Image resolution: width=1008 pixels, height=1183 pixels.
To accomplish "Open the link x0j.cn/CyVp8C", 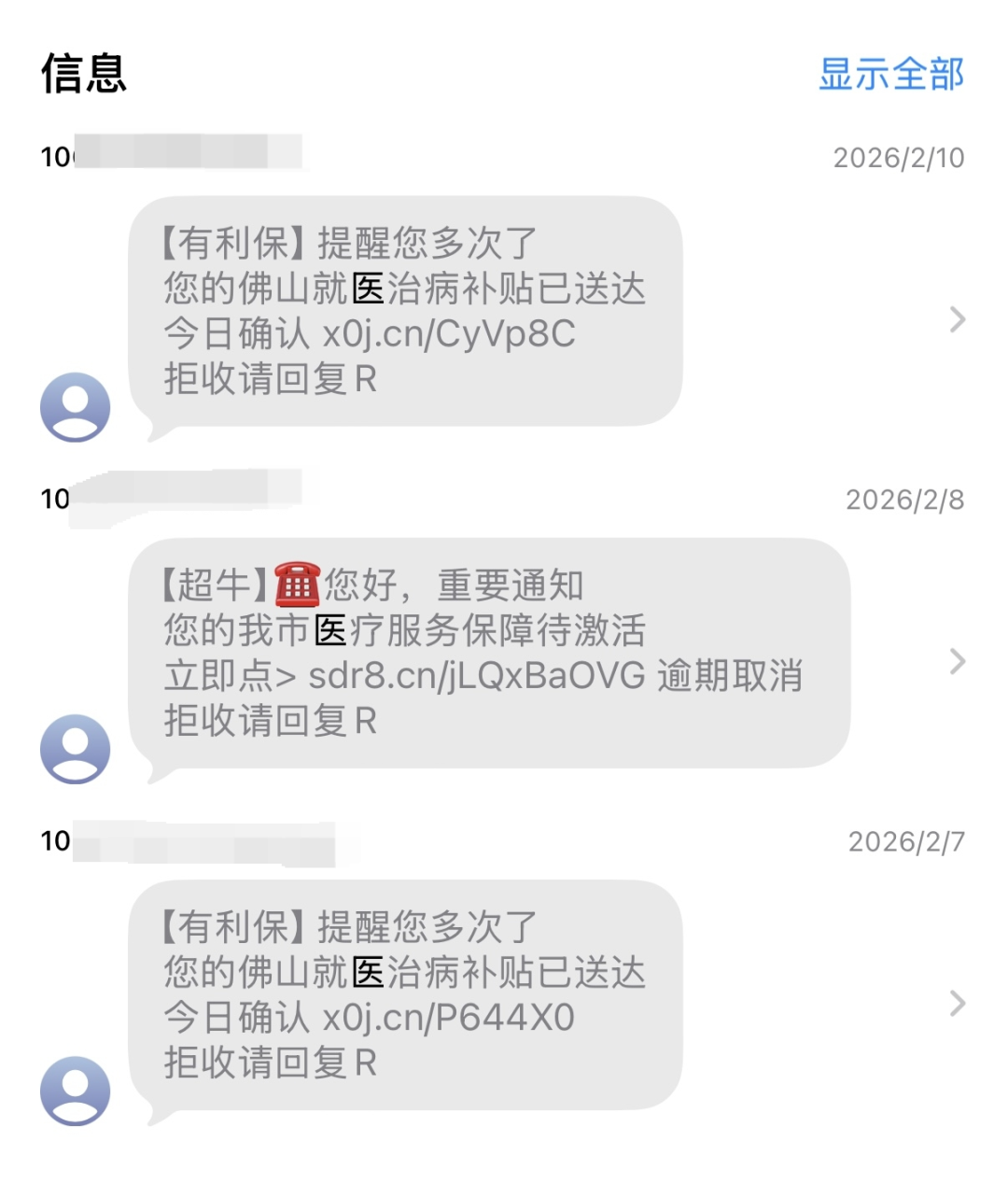I will 451,334.
